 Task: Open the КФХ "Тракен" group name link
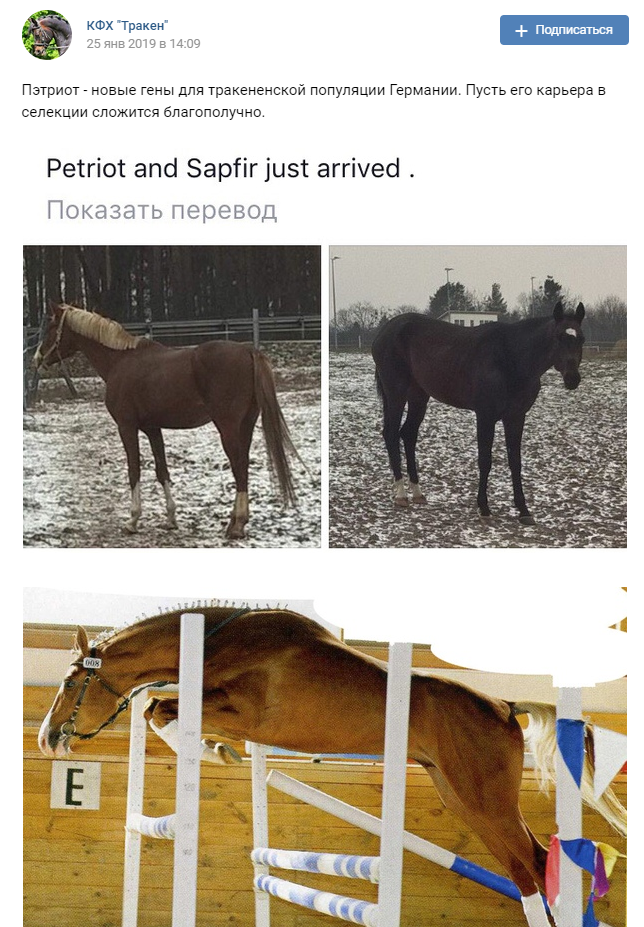(127, 25)
